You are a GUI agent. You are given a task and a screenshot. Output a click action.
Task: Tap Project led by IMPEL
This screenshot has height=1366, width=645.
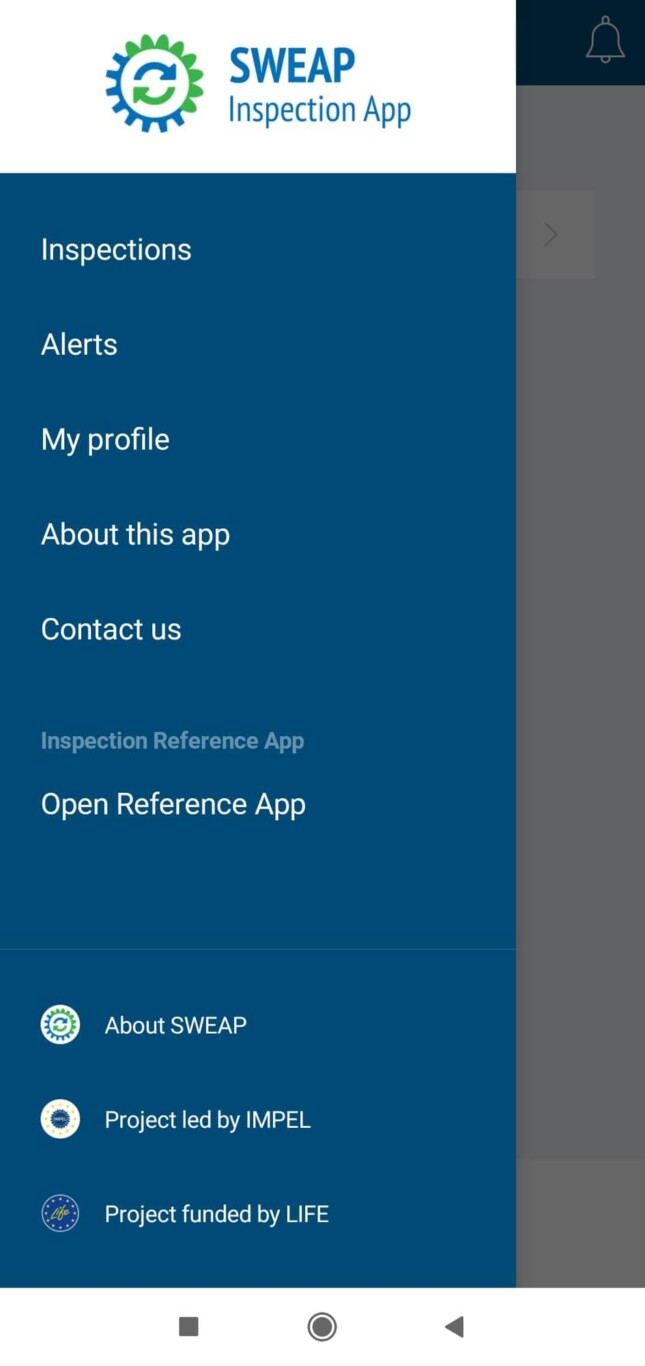coord(207,1120)
